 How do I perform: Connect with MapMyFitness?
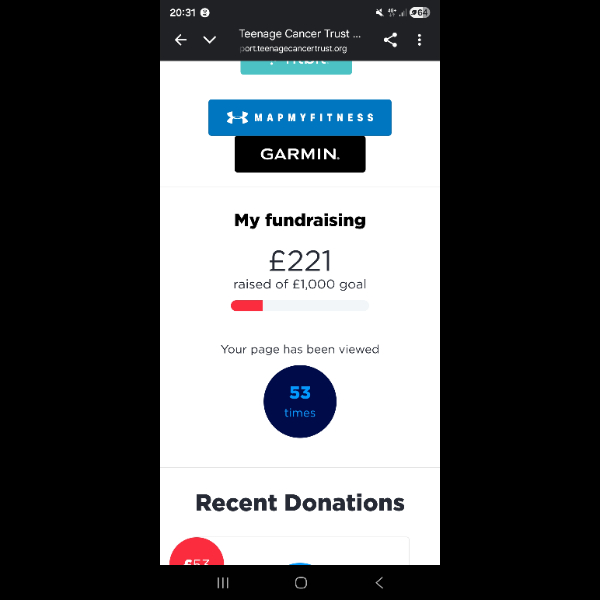click(300, 117)
